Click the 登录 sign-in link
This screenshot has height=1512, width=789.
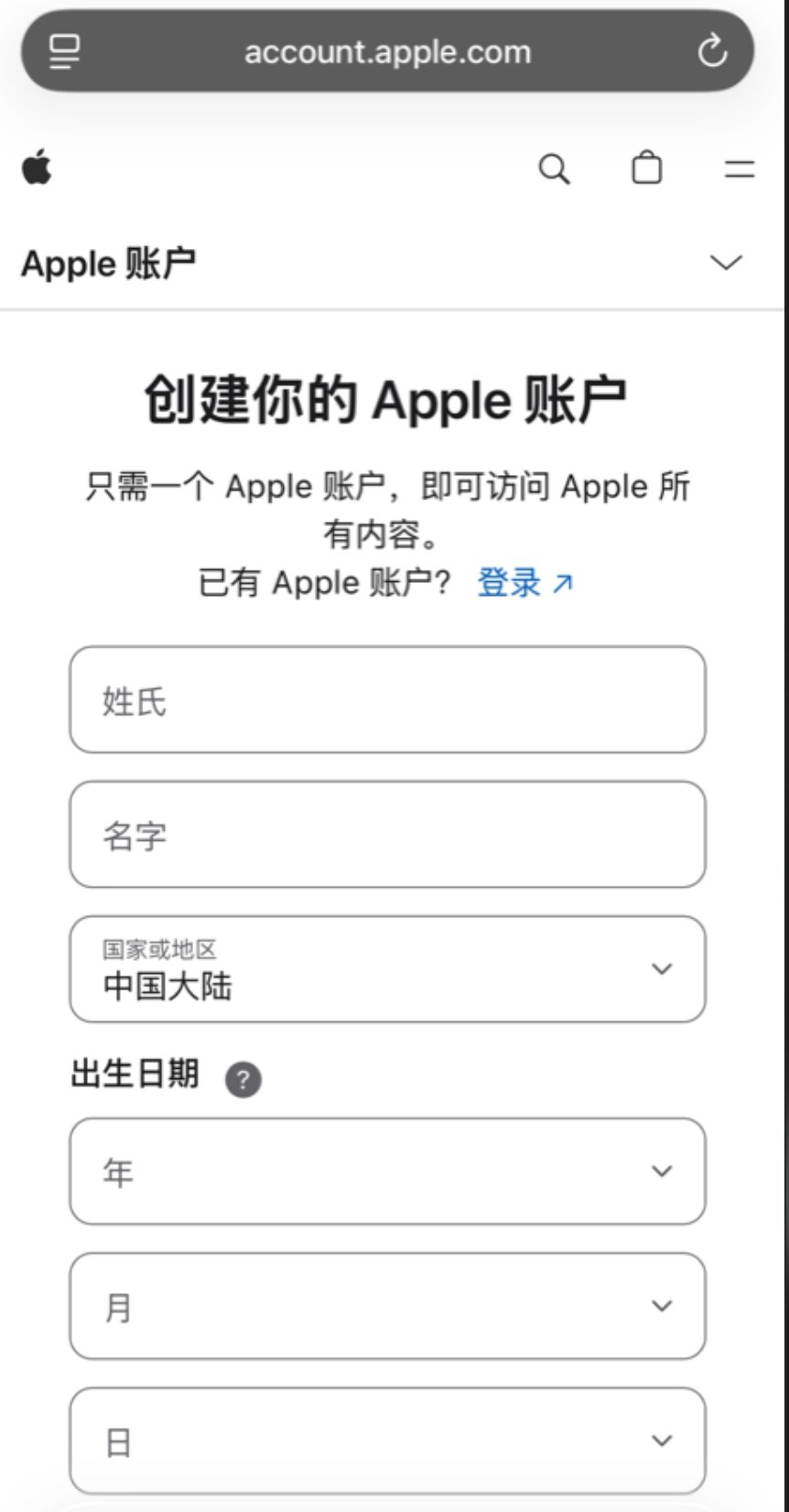[x=507, y=582]
